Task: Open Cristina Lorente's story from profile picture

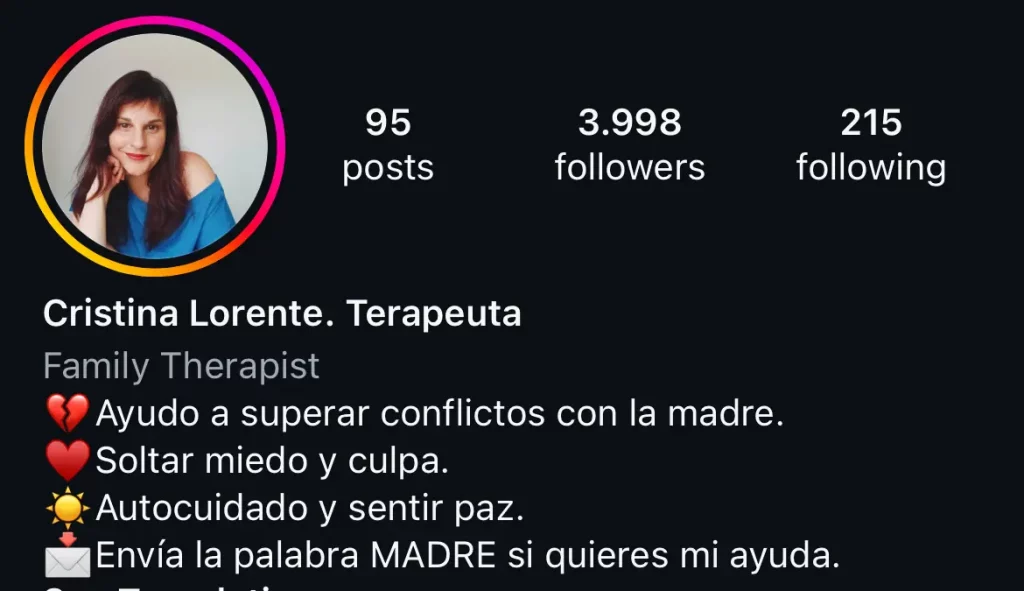Action: (x=155, y=146)
